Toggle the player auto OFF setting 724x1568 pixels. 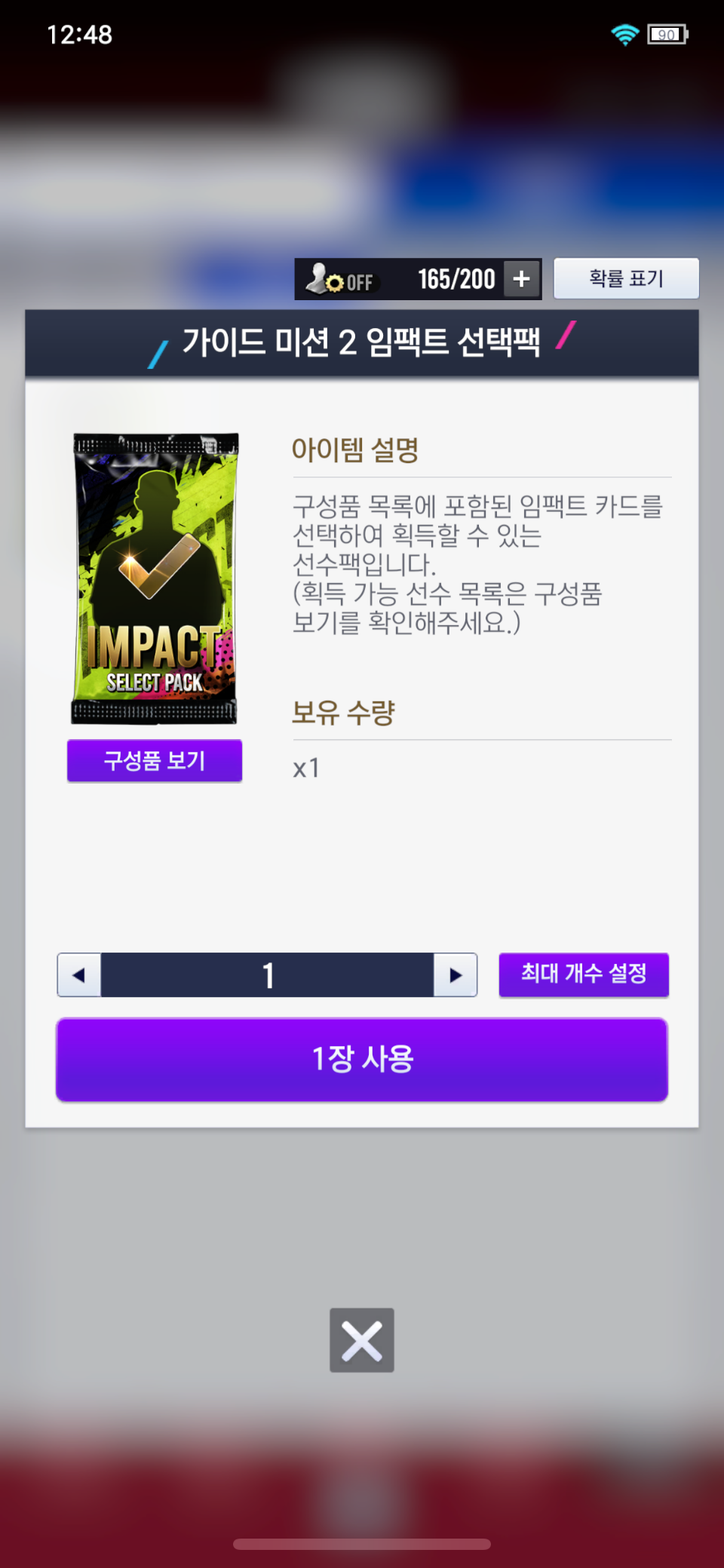[340, 280]
